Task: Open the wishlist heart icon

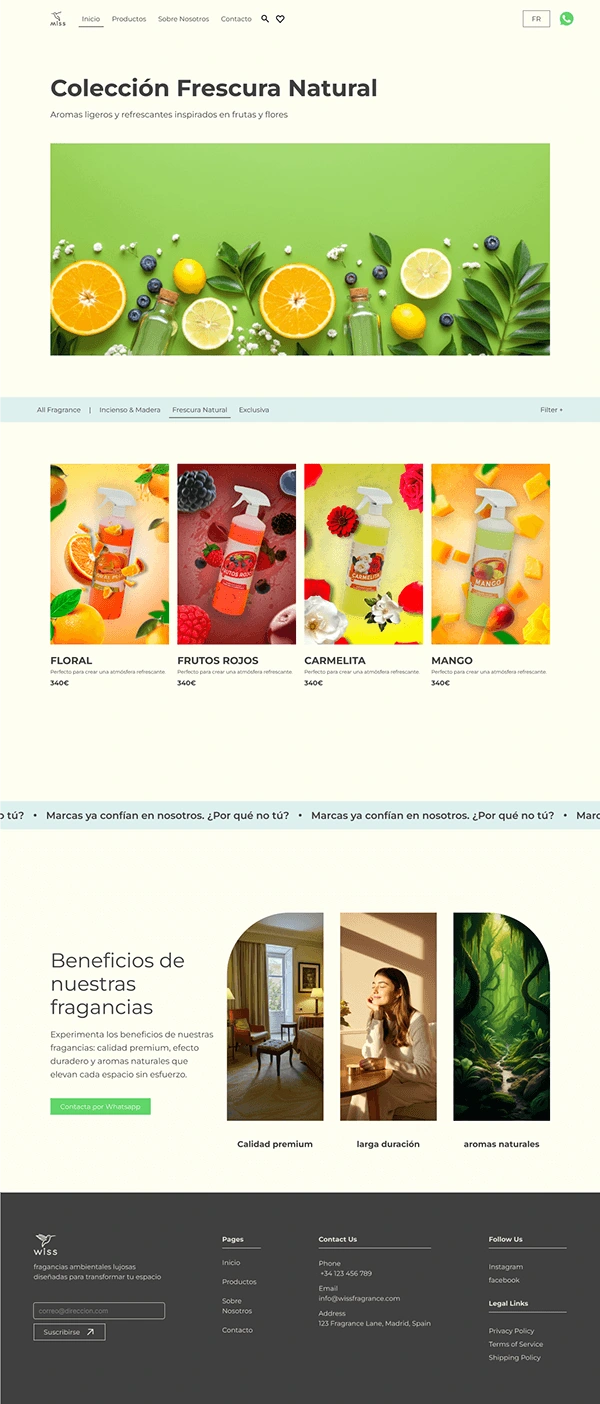Action: click(x=280, y=19)
